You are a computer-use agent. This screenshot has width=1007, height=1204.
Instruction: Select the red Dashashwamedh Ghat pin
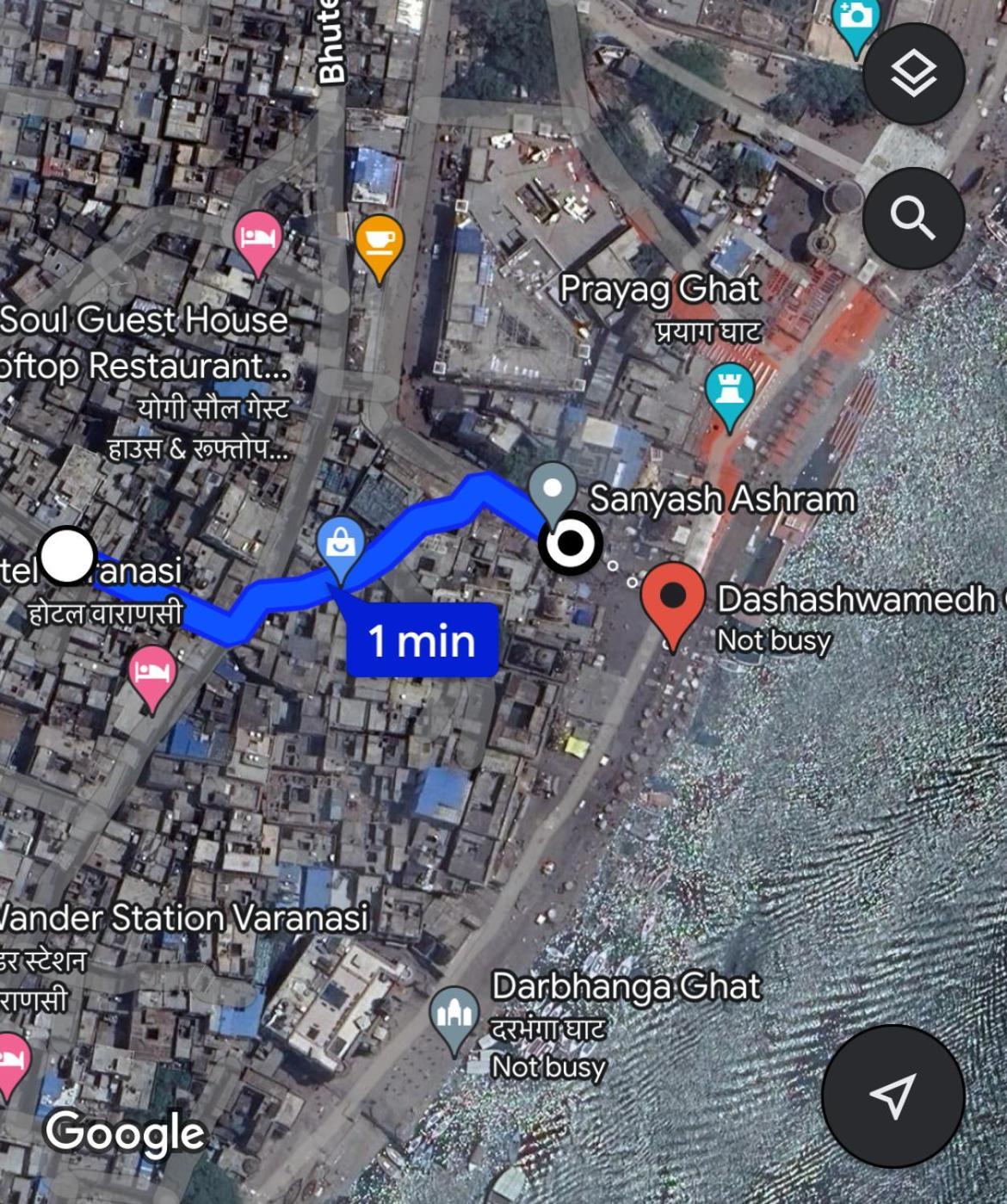point(673,598)
